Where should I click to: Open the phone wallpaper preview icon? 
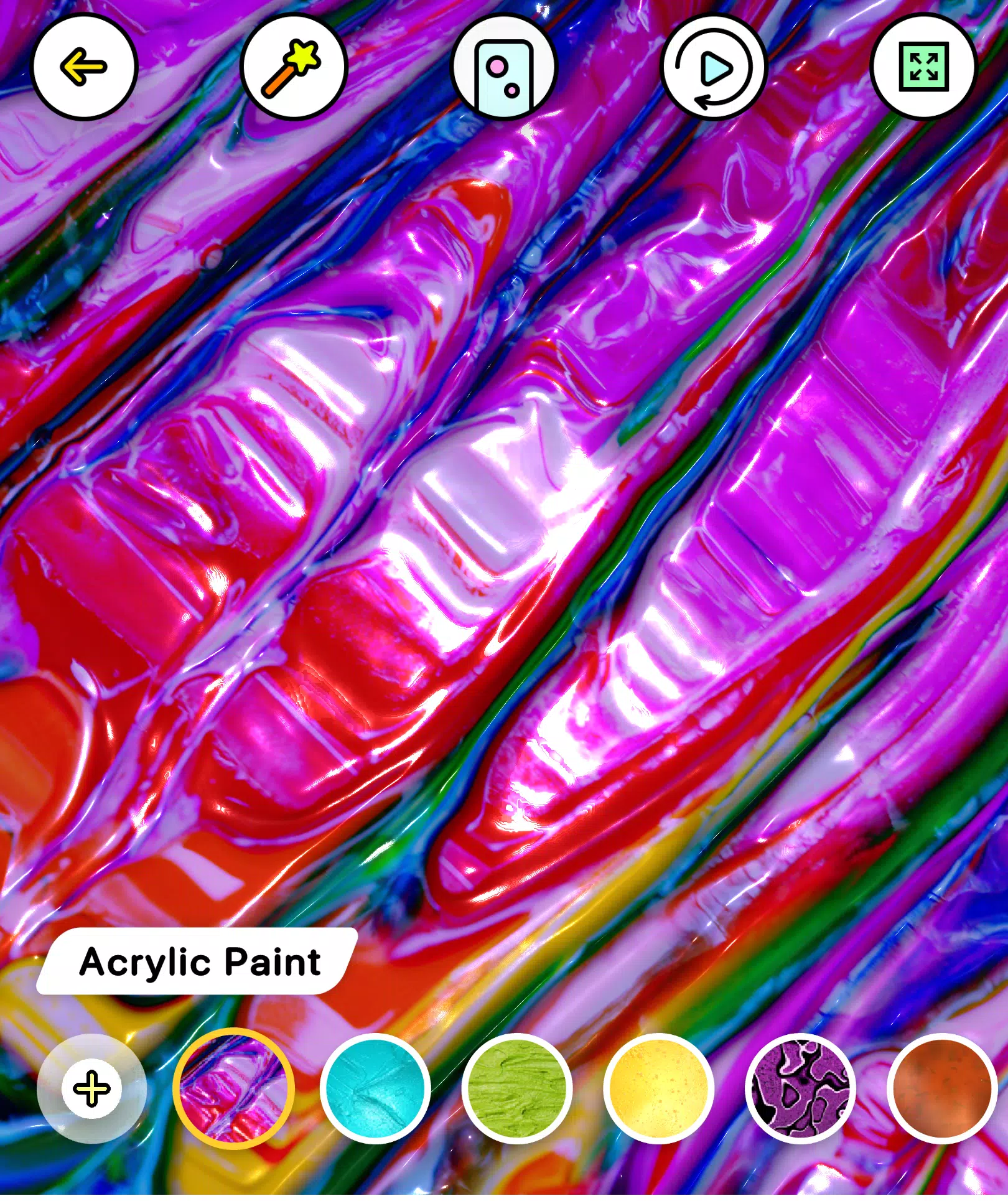coord(503,67)
